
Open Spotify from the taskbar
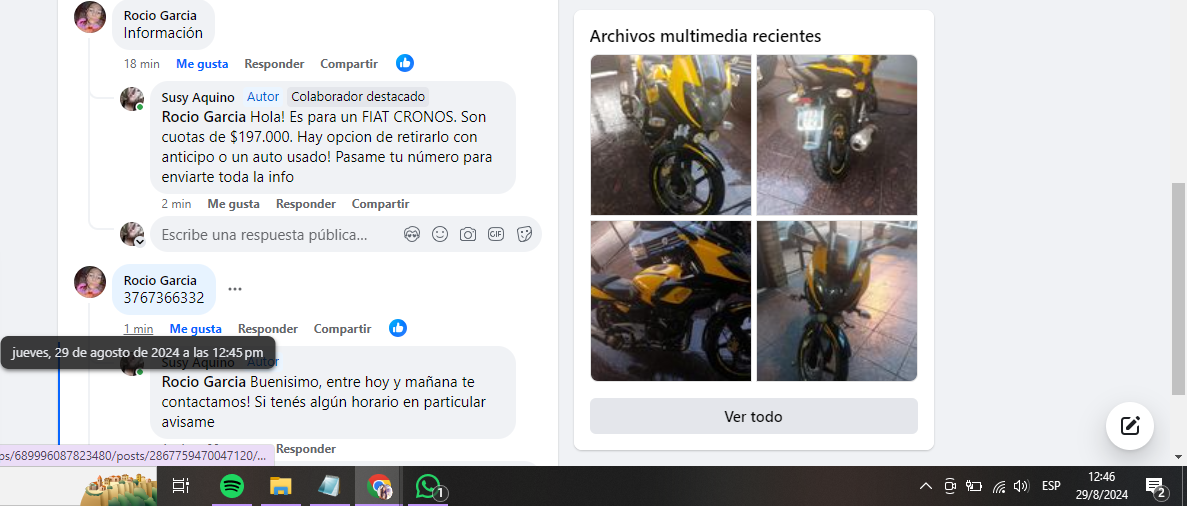click(232, 487)
